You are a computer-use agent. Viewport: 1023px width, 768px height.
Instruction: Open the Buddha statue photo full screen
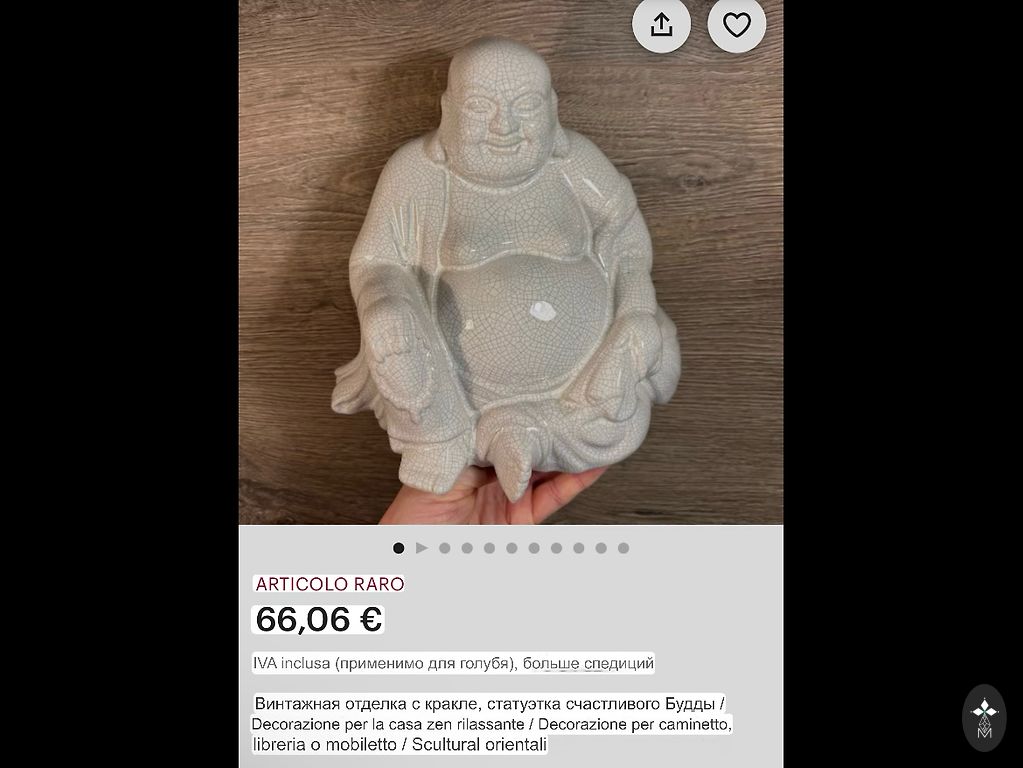[510, 280]
